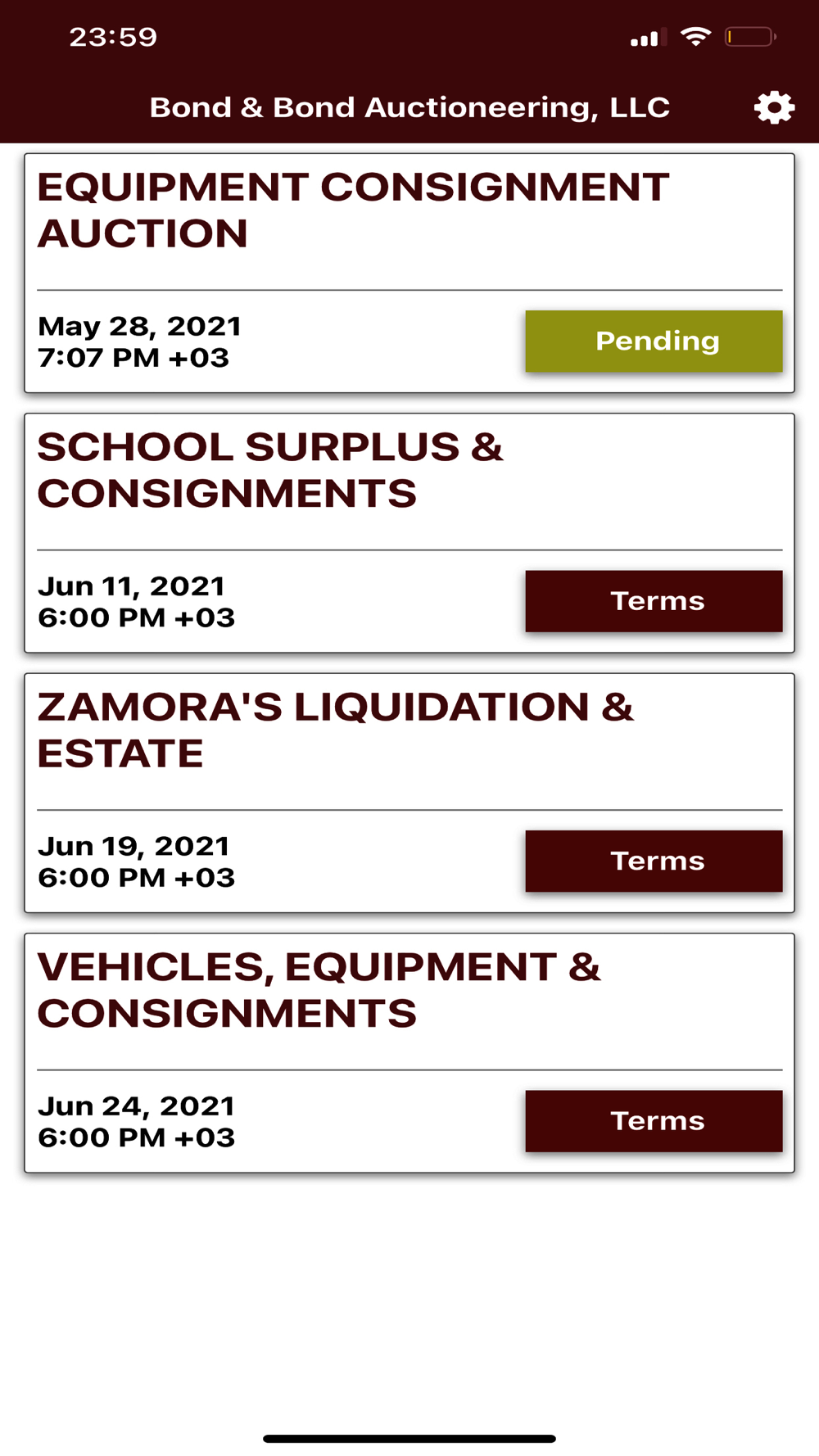Tap the Pending button on Equipment Consignment Auction
The image size is (819, 1456).
654,341
